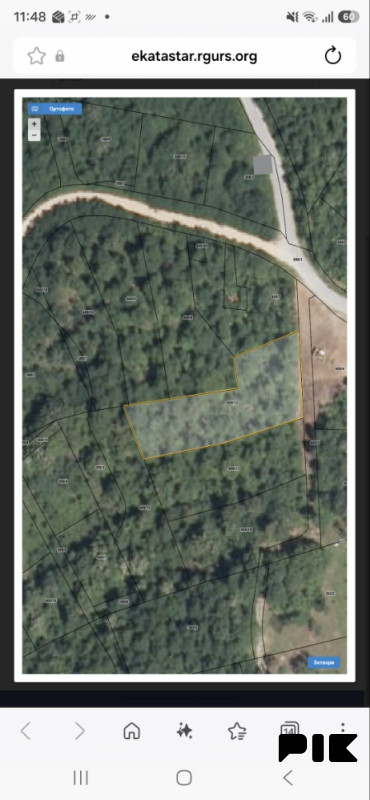Go back to the previous browser page

(x=26, y=731)
